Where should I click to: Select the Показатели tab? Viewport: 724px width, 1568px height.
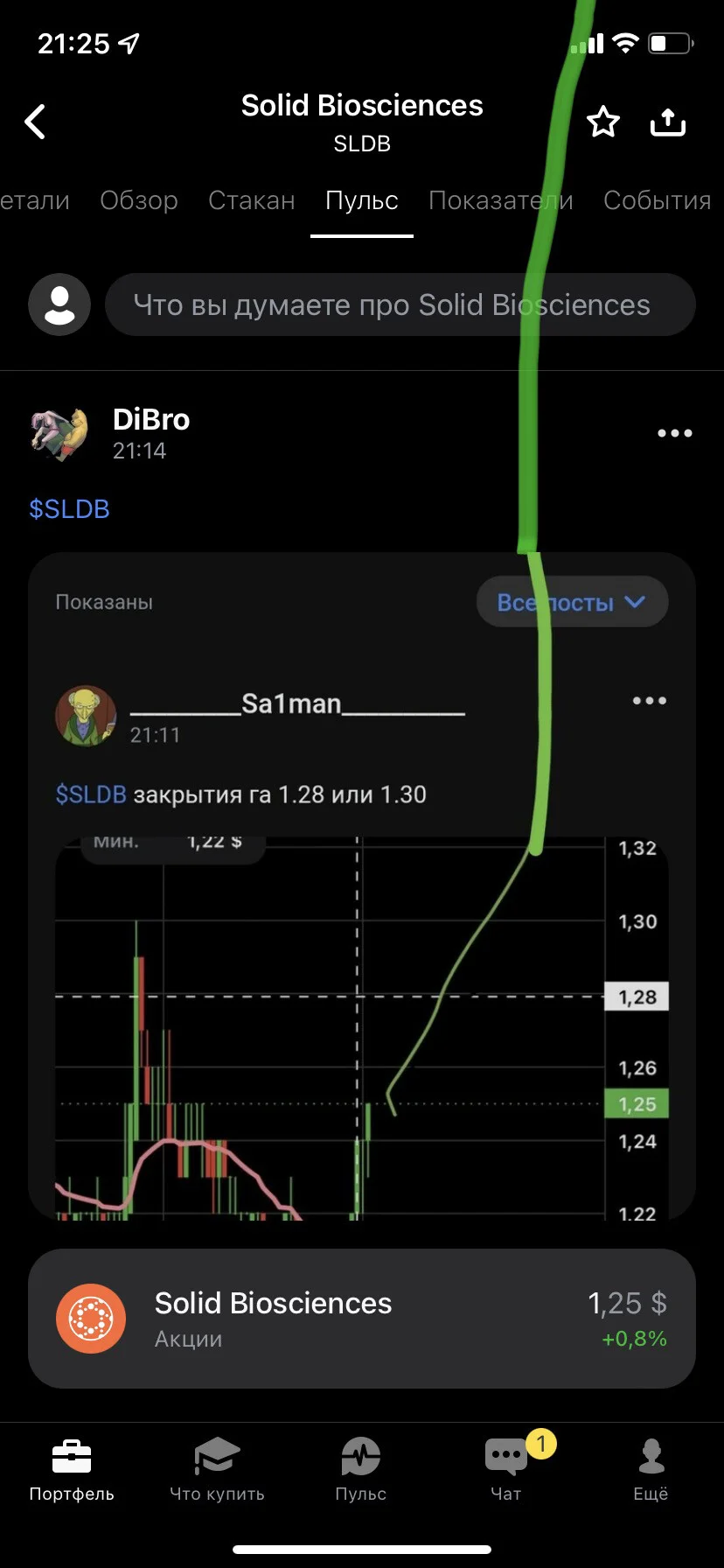tap(501, 200)
